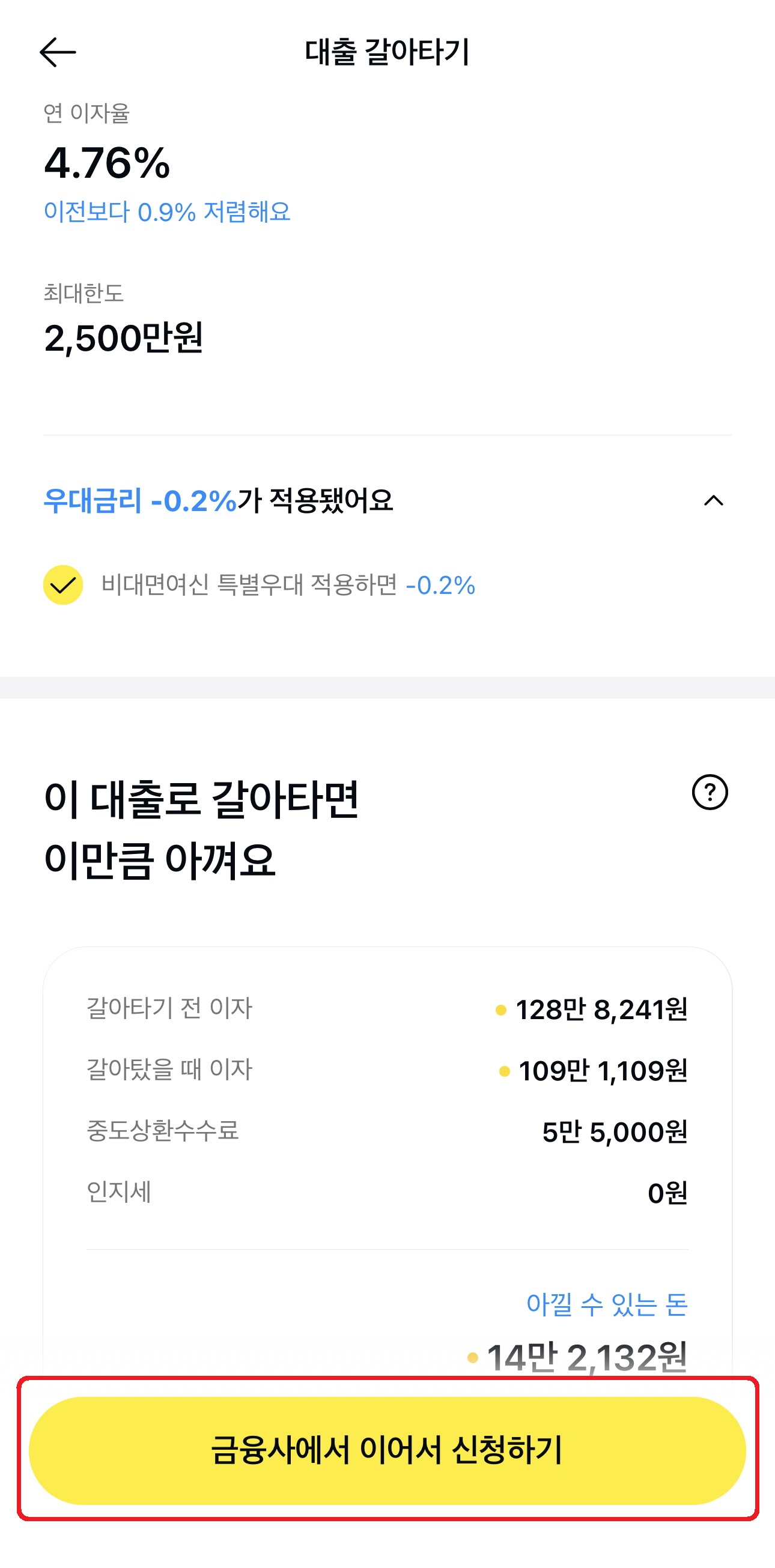Select the back navigation arrow icon
This screenshot has width=775, height=1568.
coord(58,52)
